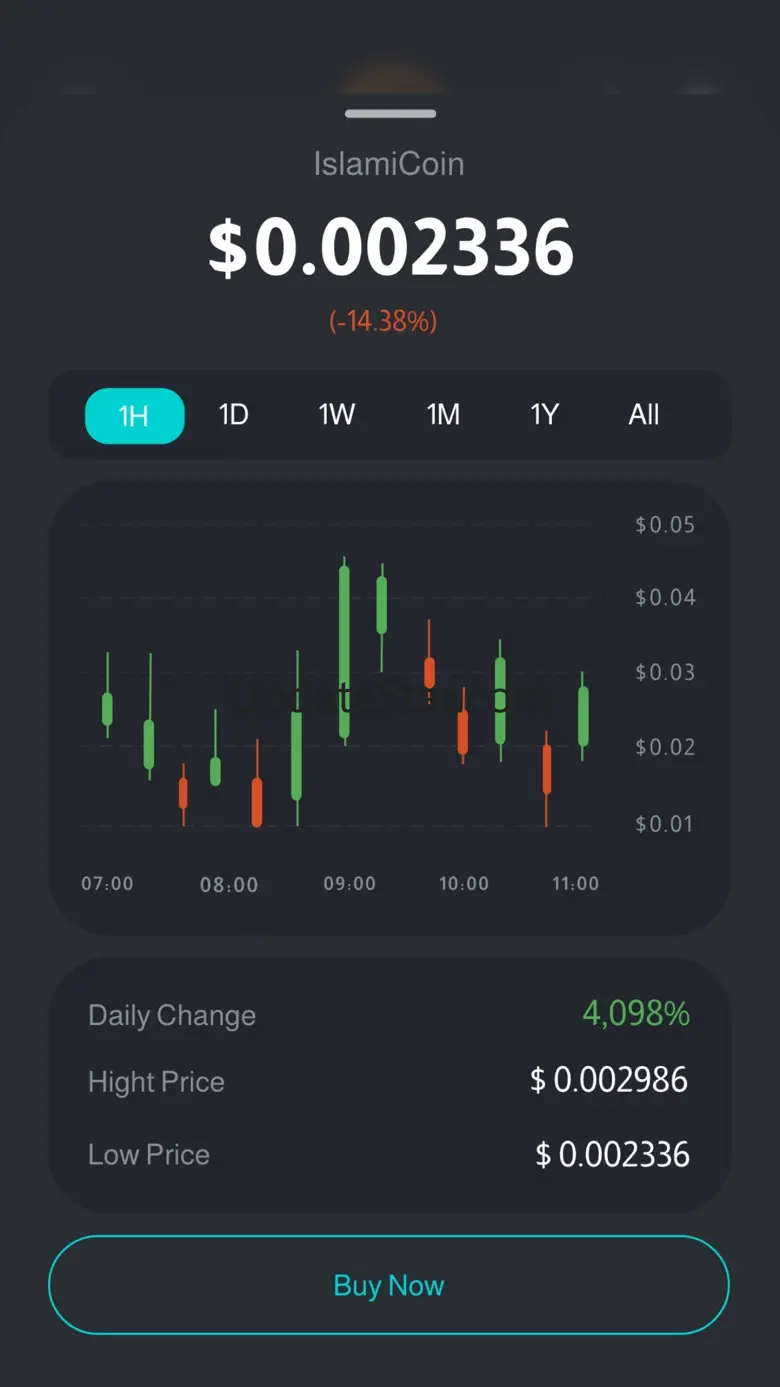This screenshot has width=780, height=1387.
Task: Switch to the 1D chart range
Action: coord(233,415)
